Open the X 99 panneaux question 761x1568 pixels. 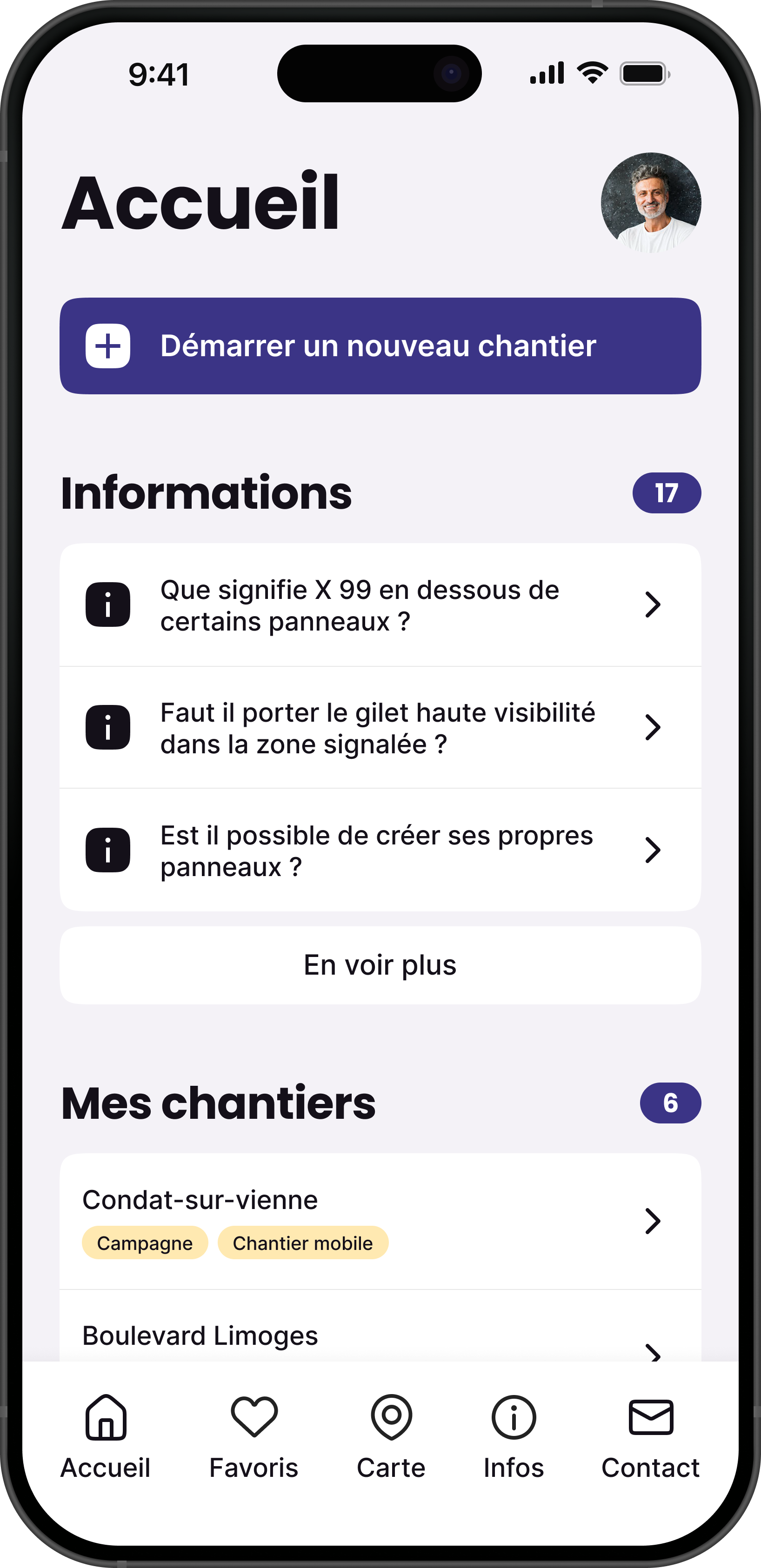pos(380,605)
